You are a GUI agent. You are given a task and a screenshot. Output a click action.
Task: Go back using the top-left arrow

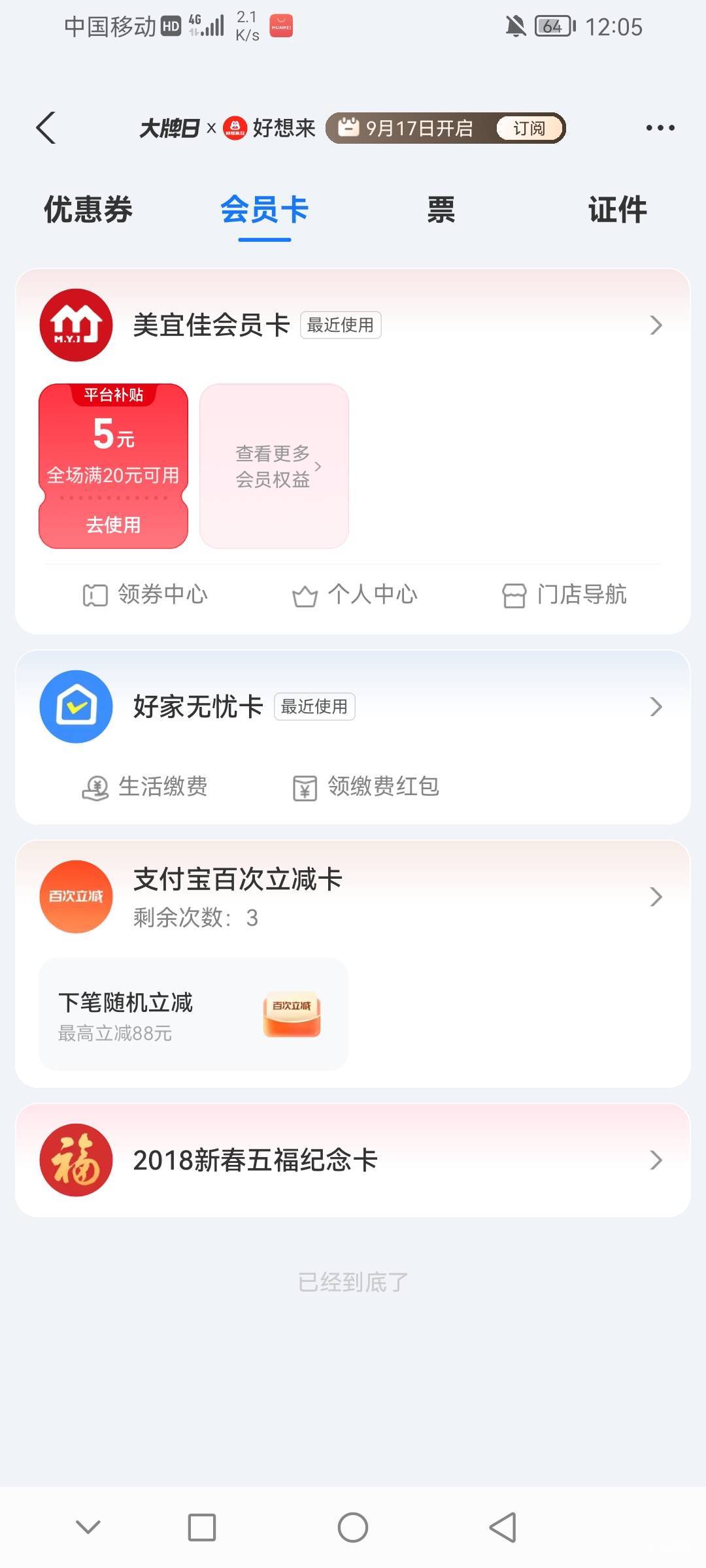46,128
